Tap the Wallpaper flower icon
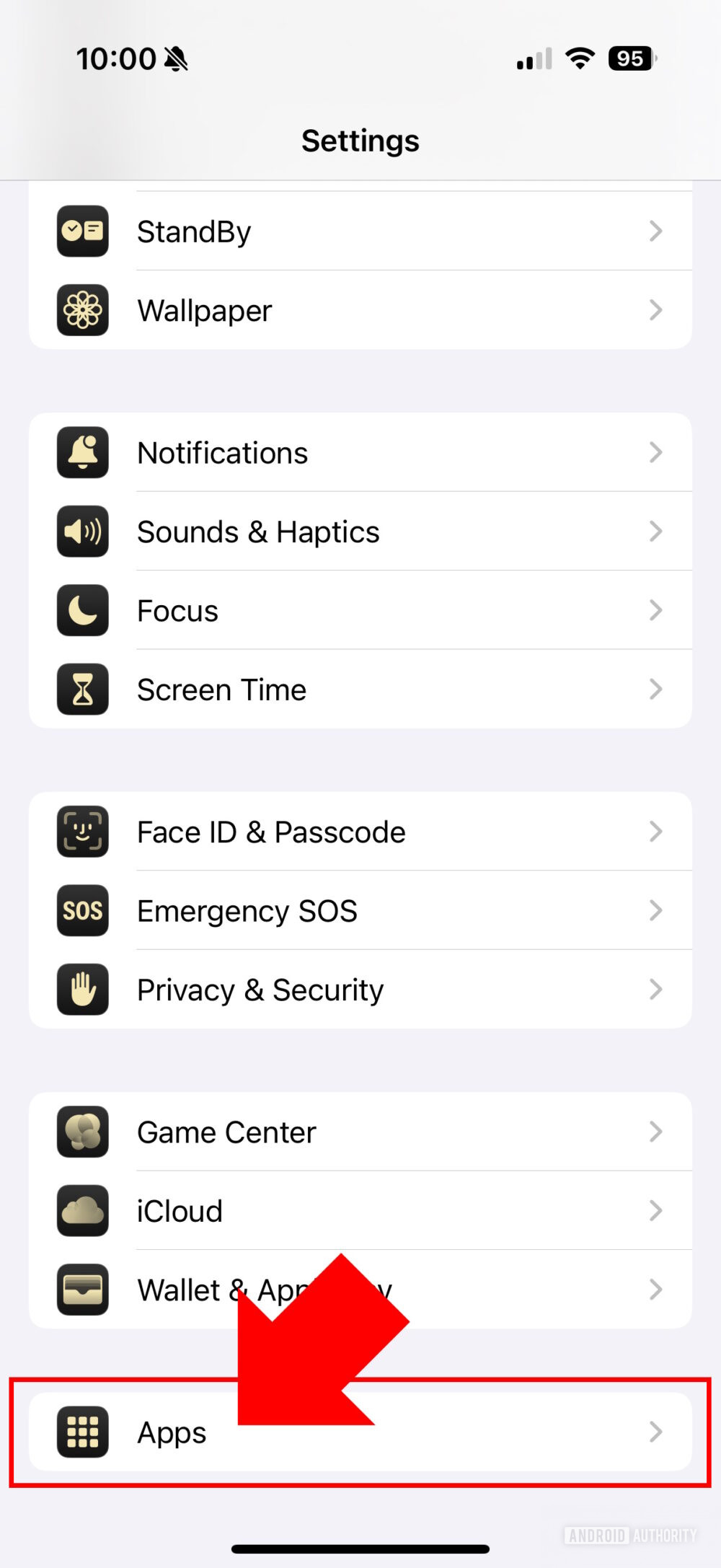Image resolution: width=721 pixels, height=1568 pixels. tap(82, 309)
